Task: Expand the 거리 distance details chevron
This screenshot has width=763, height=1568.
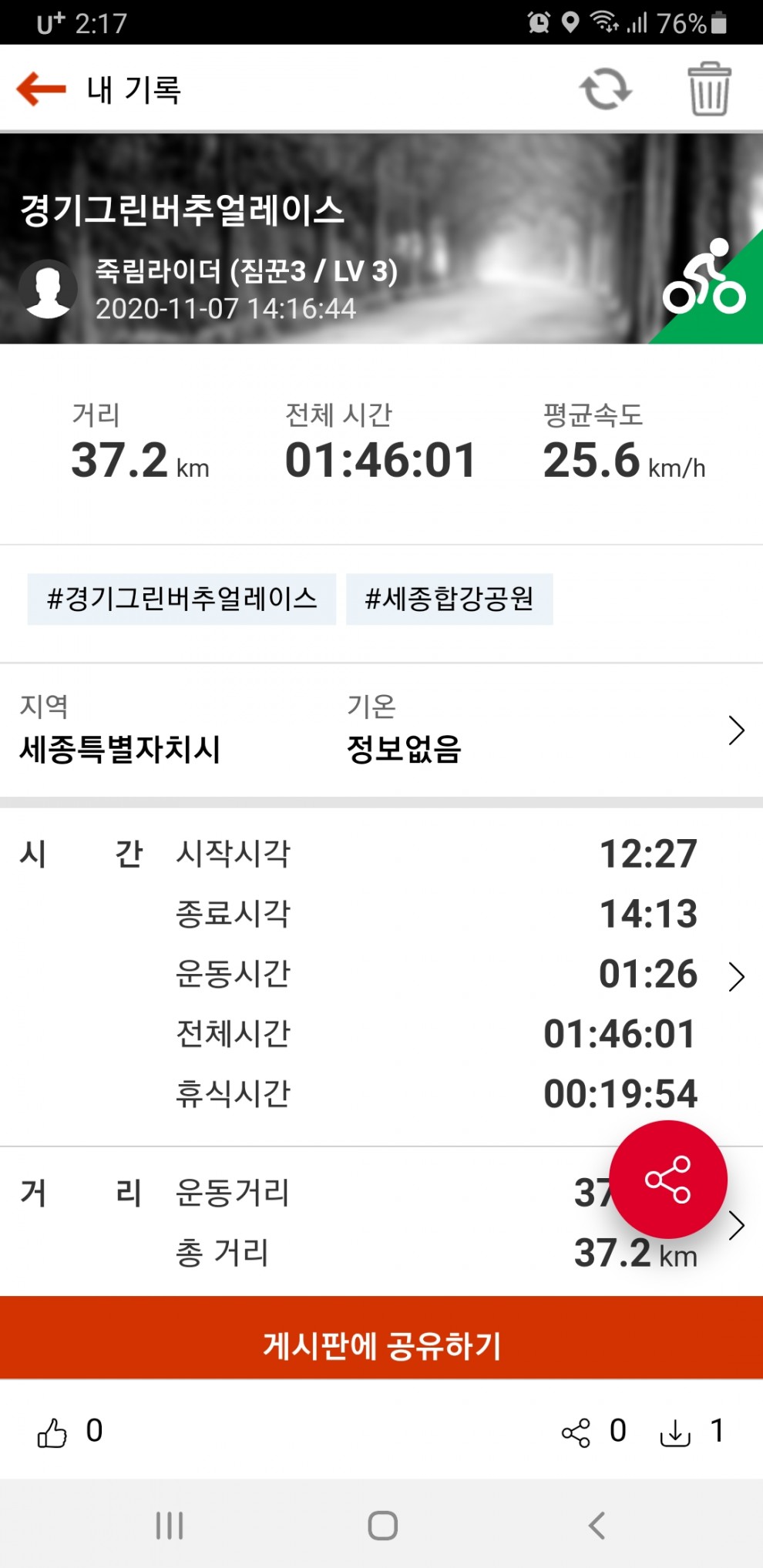Action: (736, 1225)
